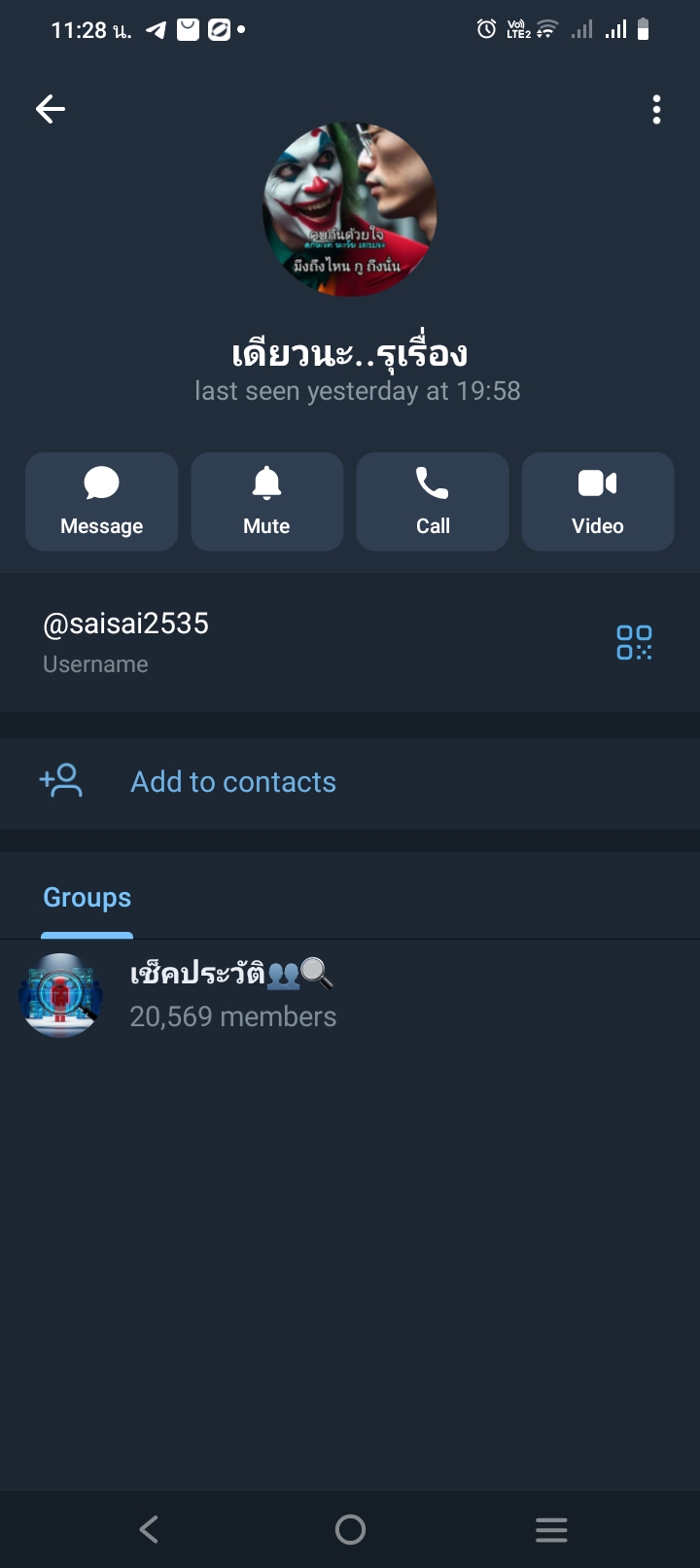Start a video call
The width and height of the screenshot is (700, 1568).
pyautogui.click(x=598, y=502)
